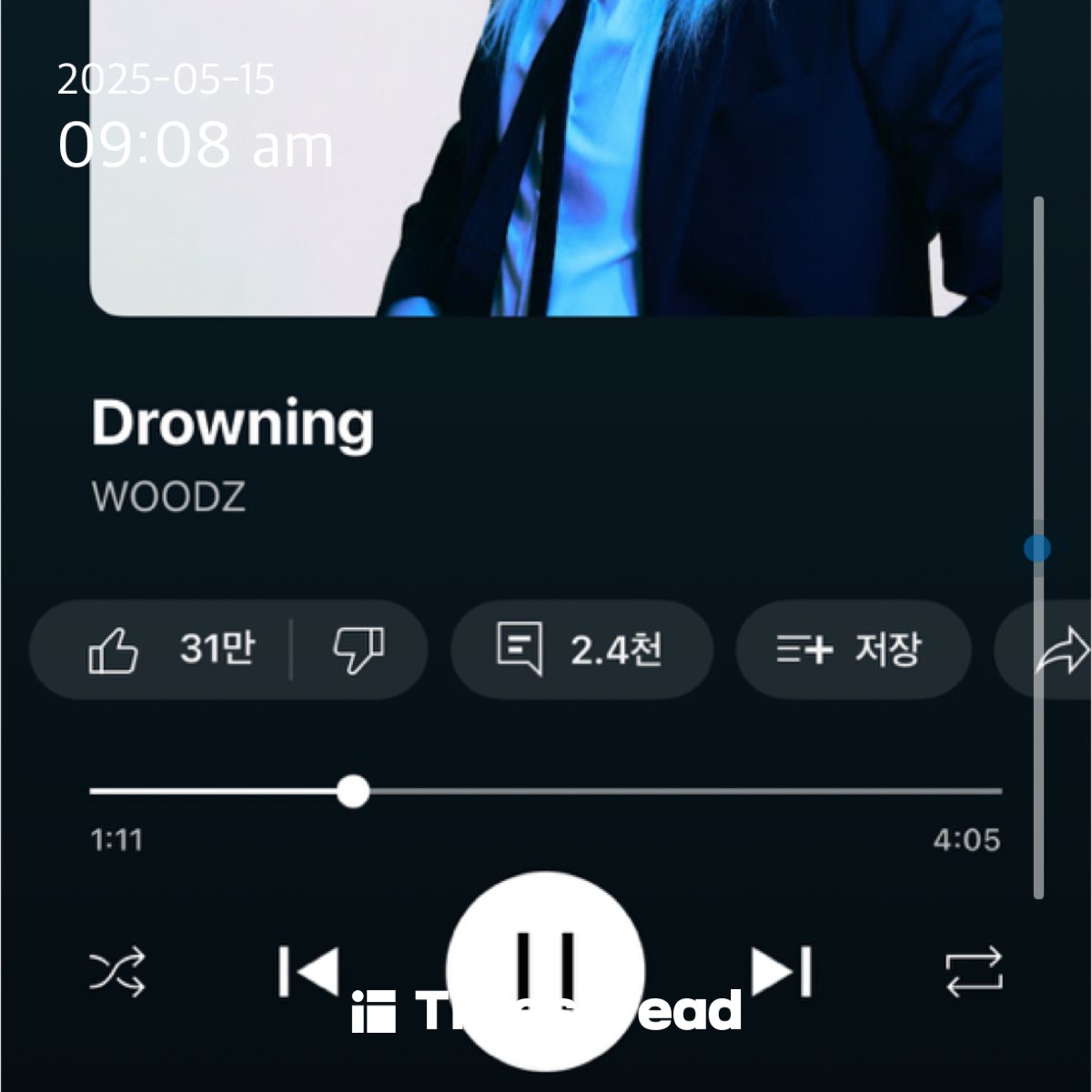1092x1092 pixels.
Task: Skip to the next track
Action: point(781,972)
